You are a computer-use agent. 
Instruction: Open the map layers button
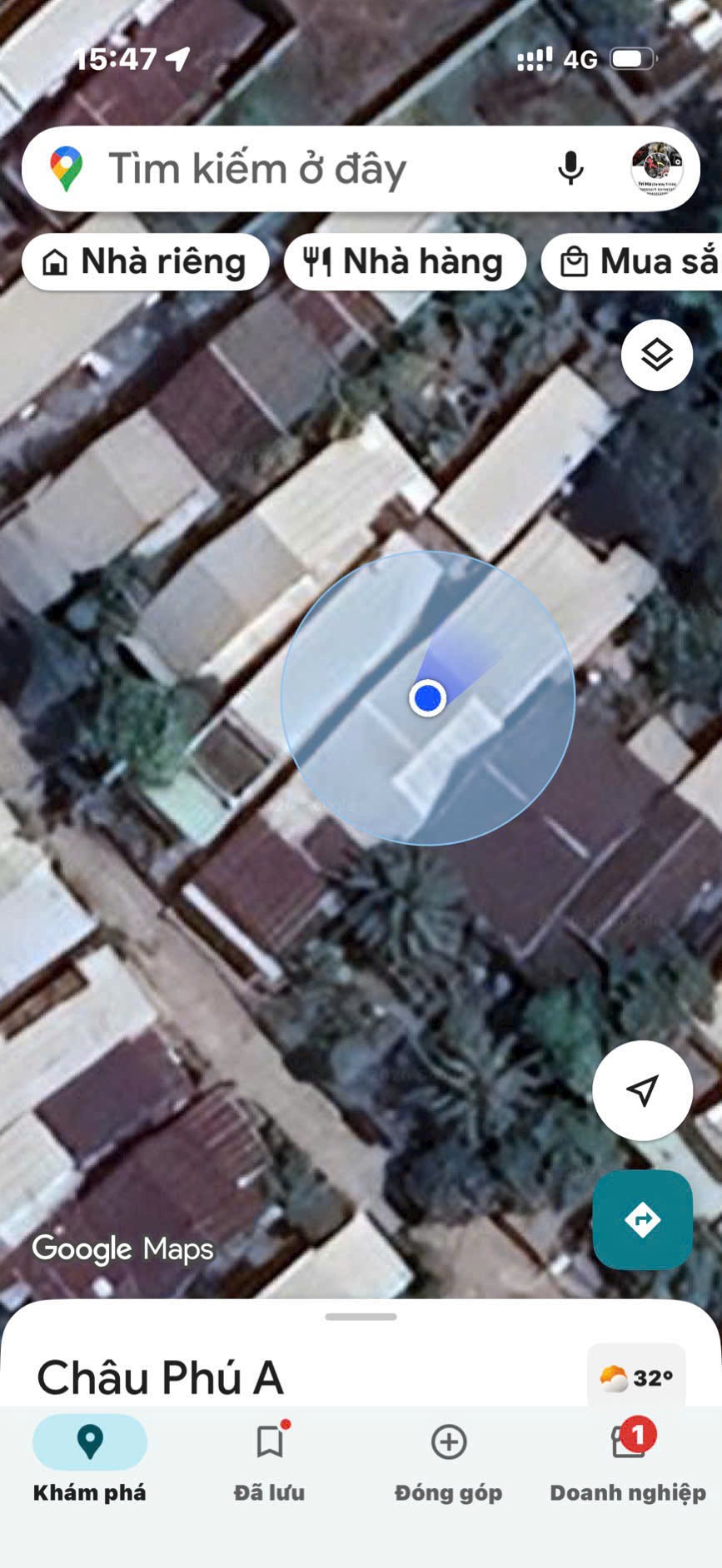tap(657, 355)
